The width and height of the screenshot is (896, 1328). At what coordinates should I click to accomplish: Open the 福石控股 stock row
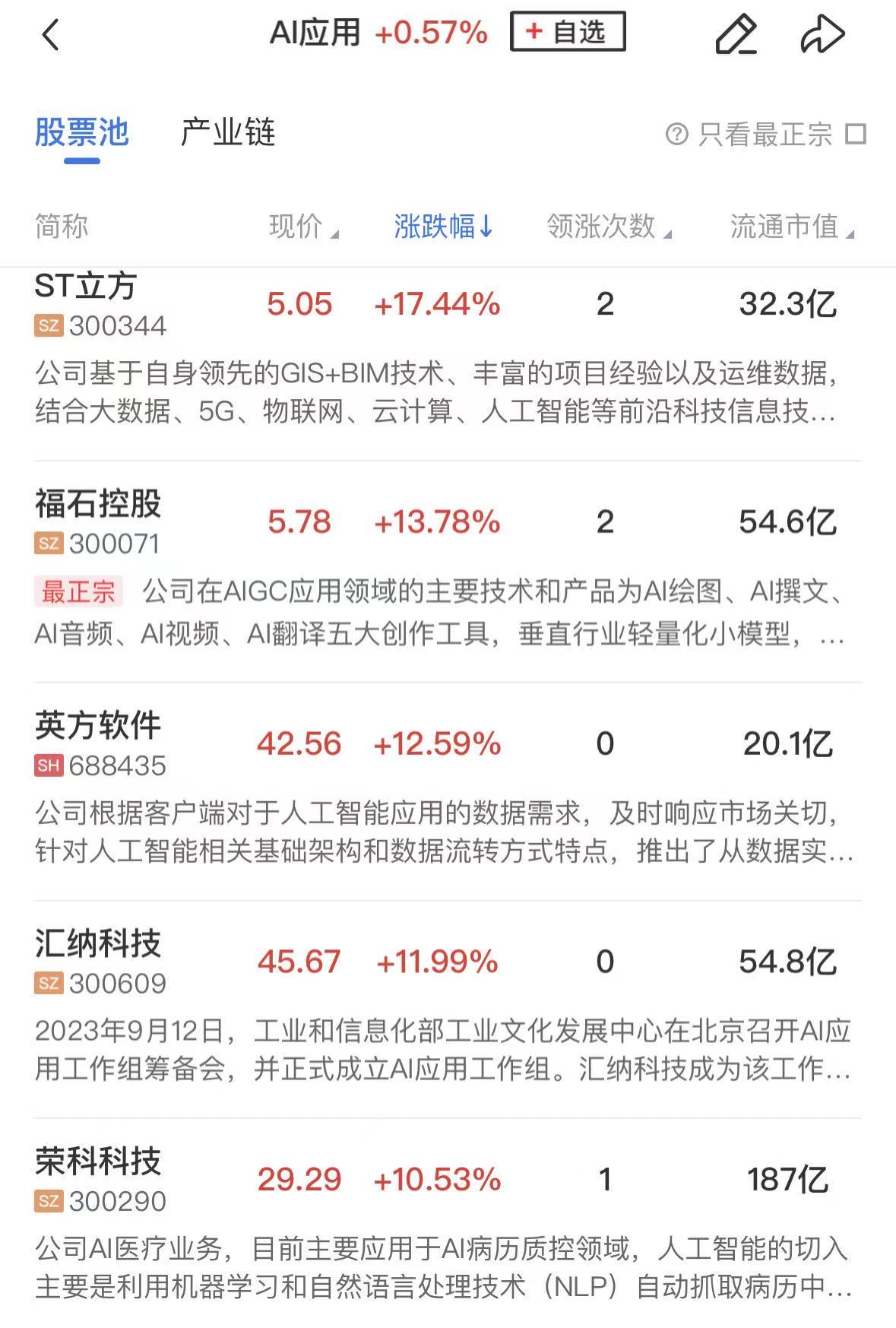coord(98,504)
